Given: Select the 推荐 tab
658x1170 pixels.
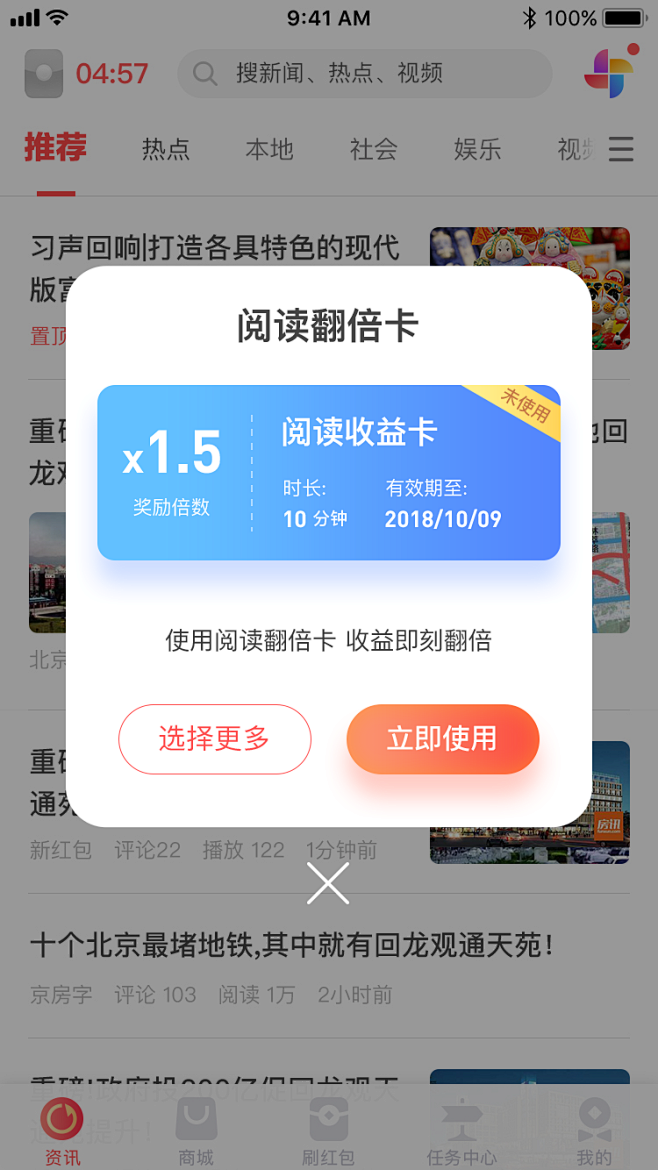Looking at the screenshot, I should (56, 148).
